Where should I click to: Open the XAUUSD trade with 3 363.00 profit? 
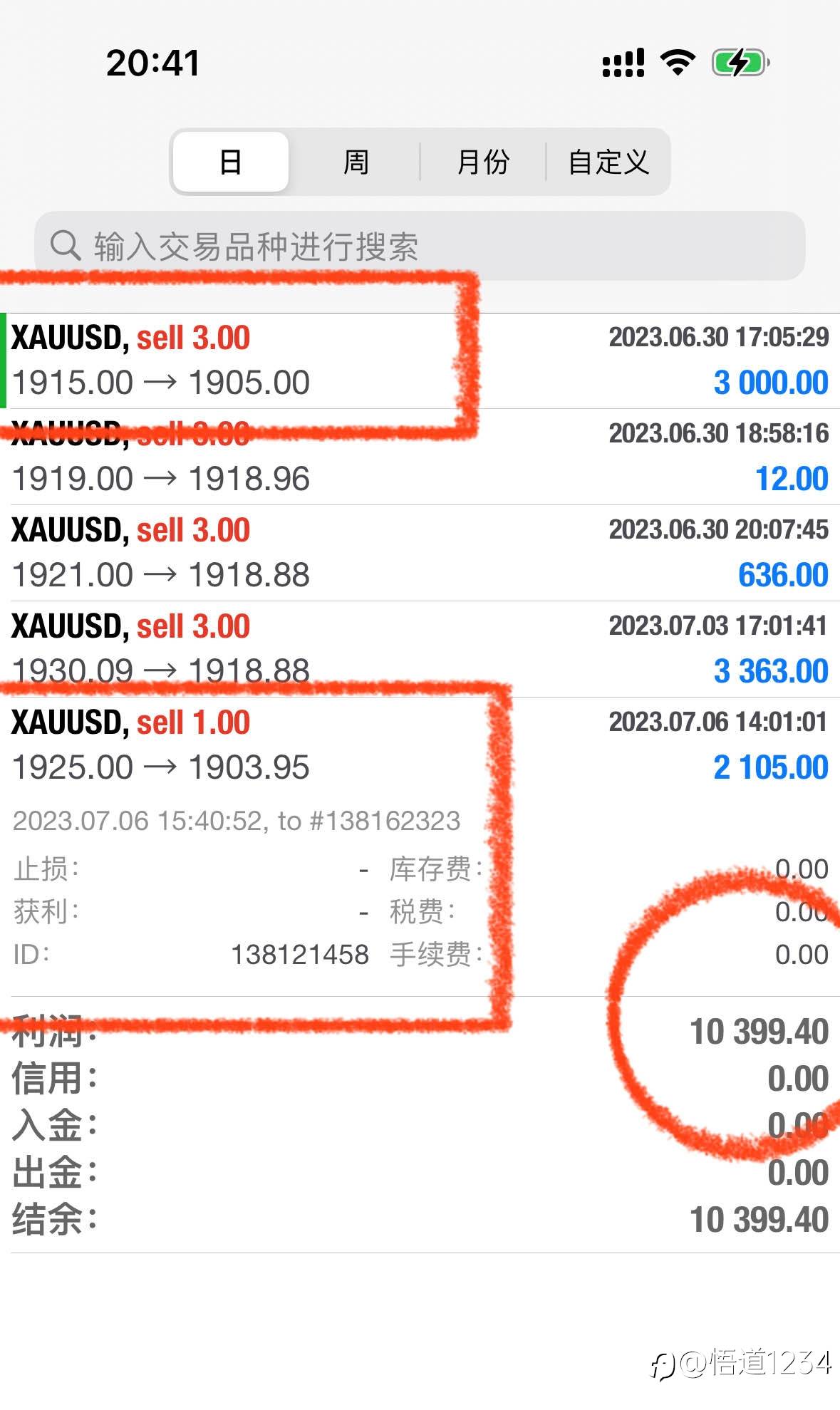point(420,649)
